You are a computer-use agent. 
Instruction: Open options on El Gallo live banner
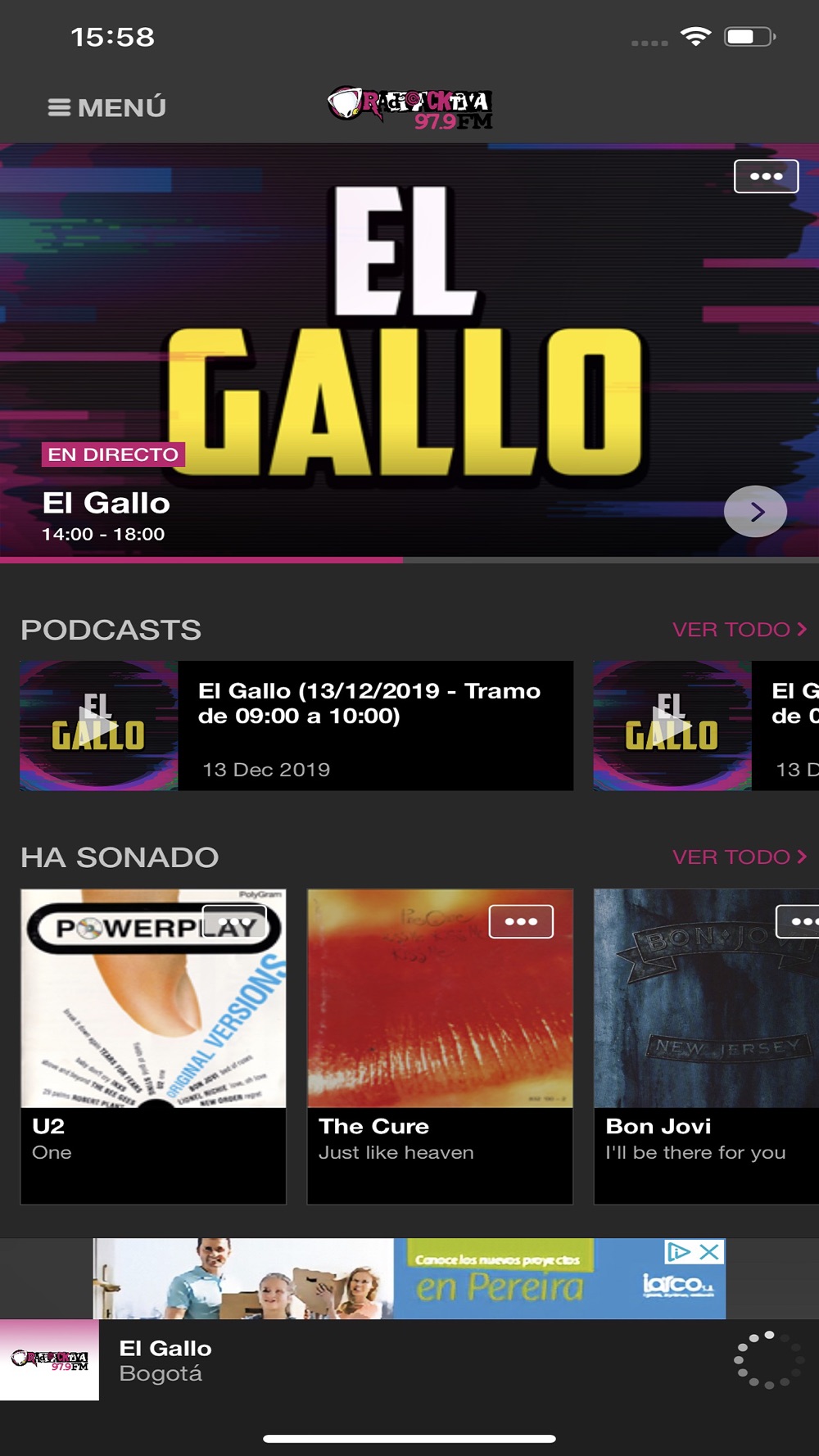[766, 176]
